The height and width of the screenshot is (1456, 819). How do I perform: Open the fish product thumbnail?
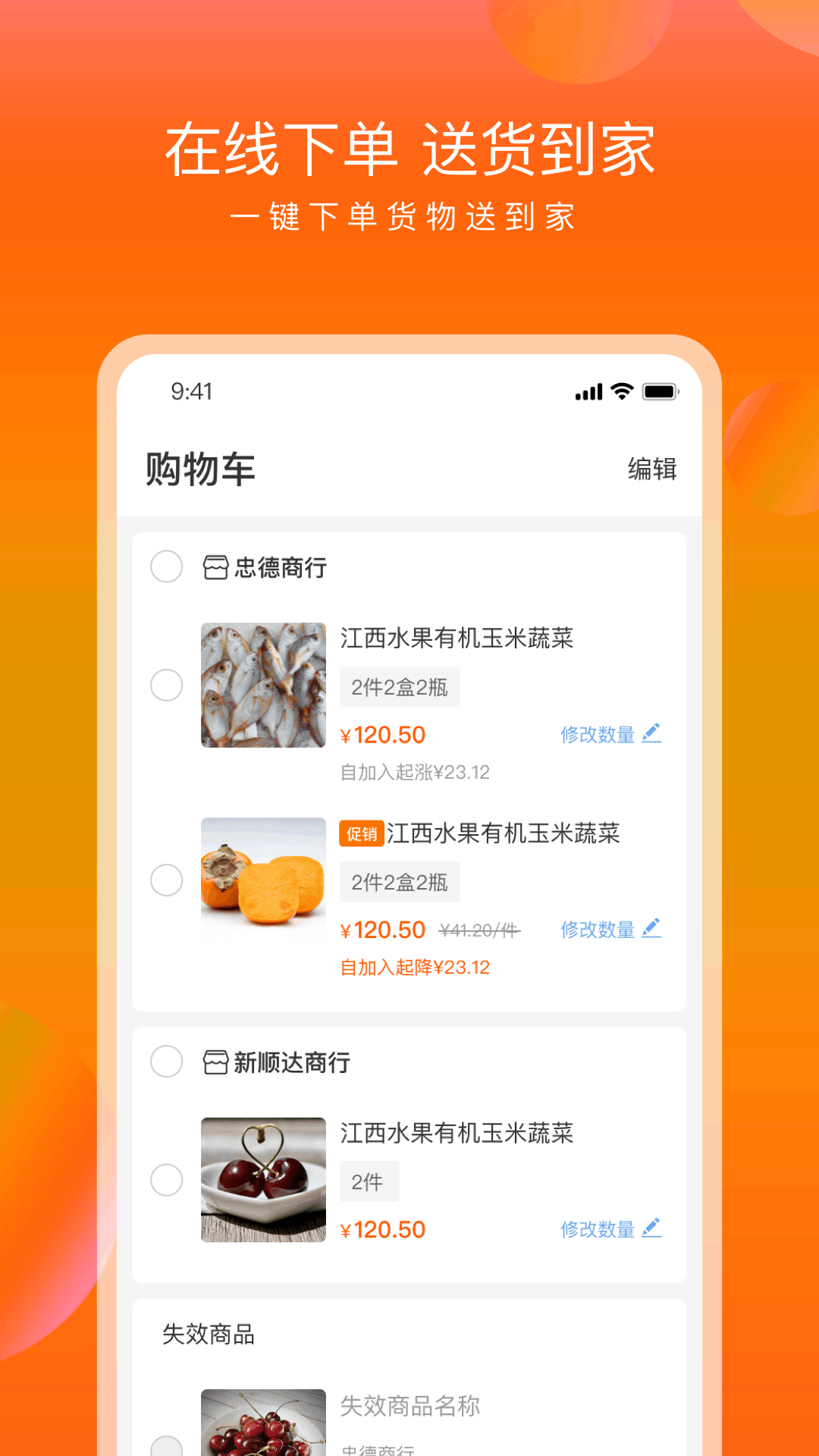click(263, 685)
